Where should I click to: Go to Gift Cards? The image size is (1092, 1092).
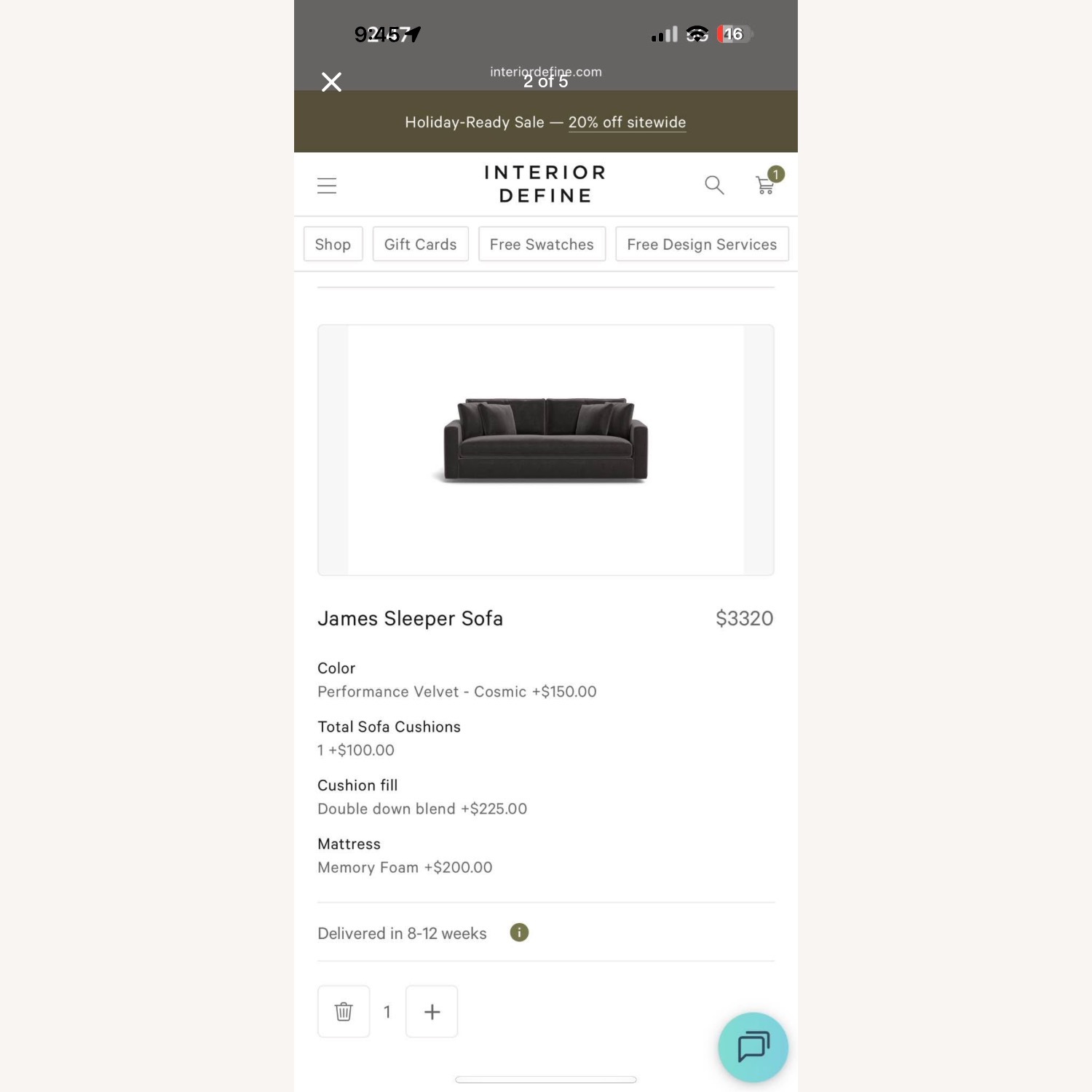[420, 245]
